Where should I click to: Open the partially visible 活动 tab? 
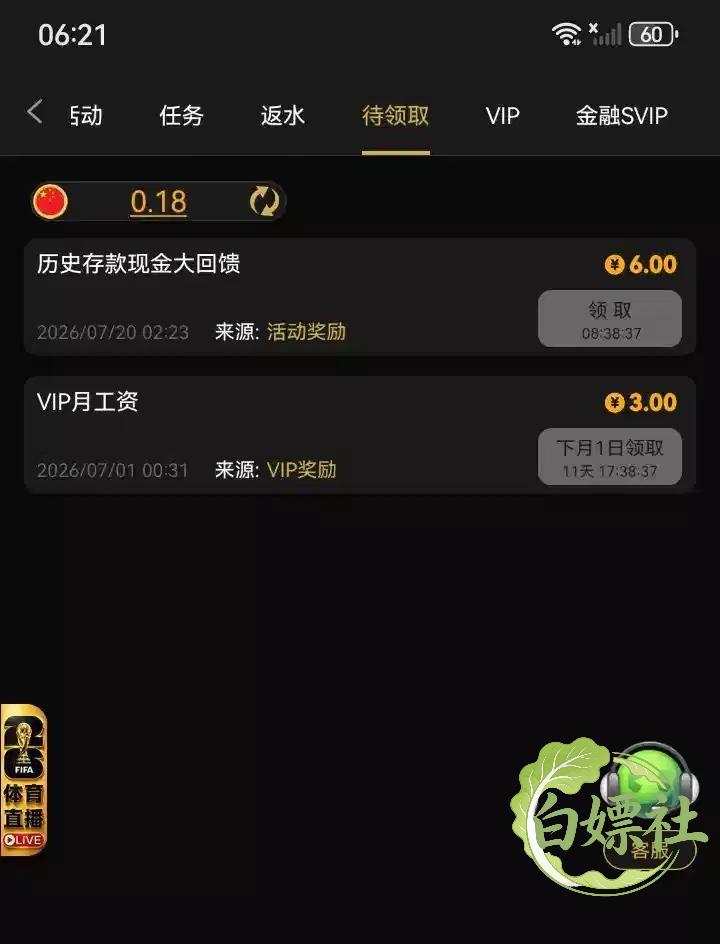(86, 115)
